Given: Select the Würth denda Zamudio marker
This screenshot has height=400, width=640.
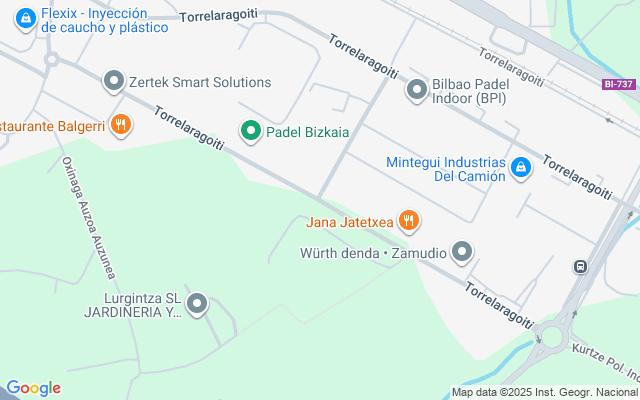Looking at the screenshot, I should tap(461, 252).
